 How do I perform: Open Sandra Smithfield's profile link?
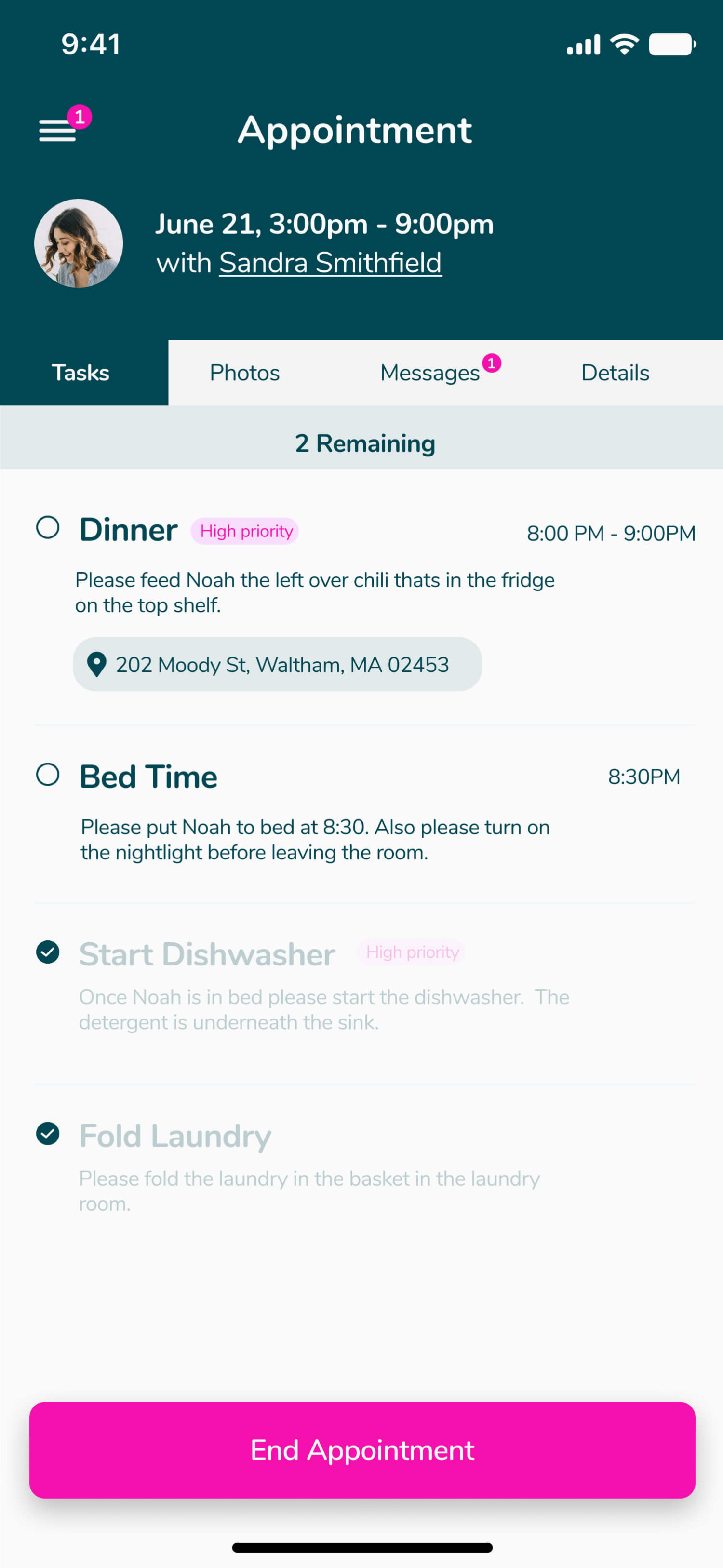330,263
